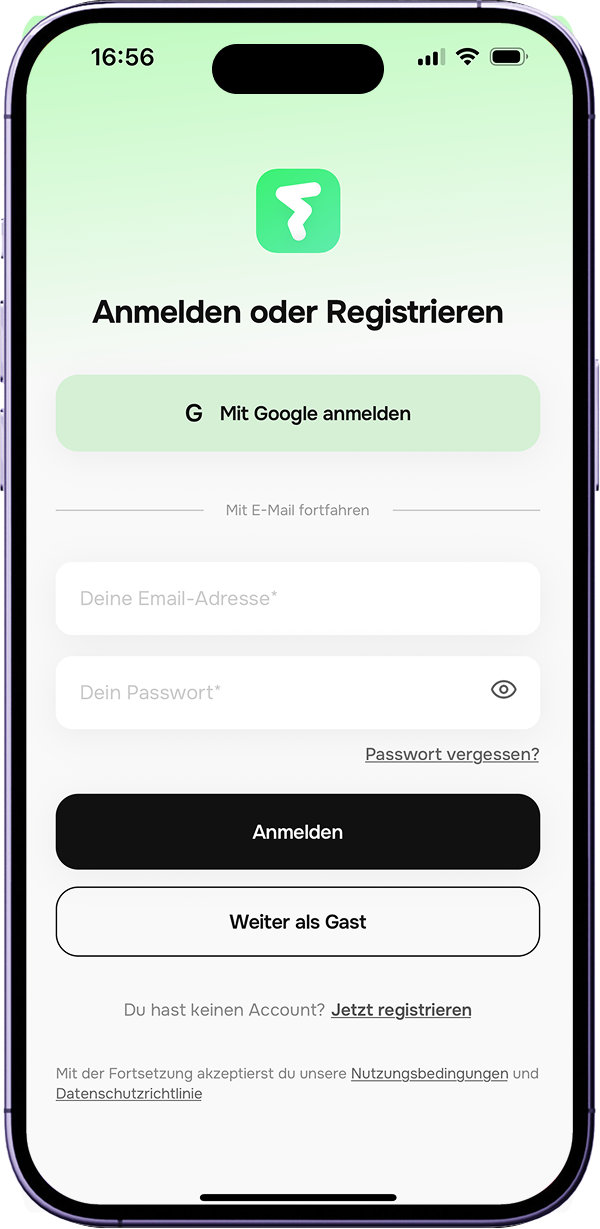Open Jetzt registrieren link
Screen dimensions: 600x1229
pos(401,1010)
